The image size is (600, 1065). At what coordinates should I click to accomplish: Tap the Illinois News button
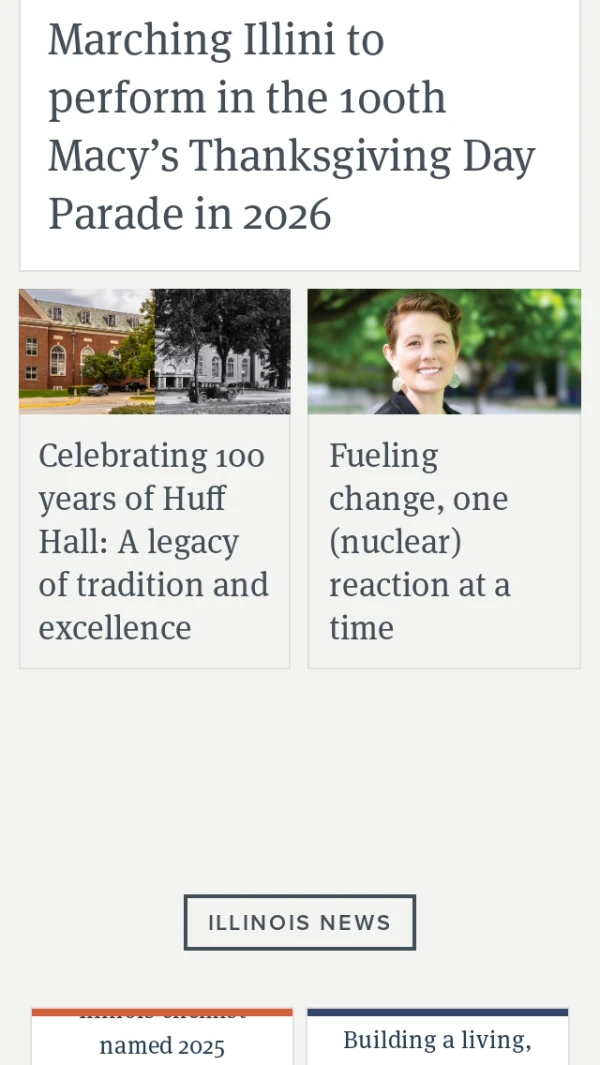coord(299,922)
